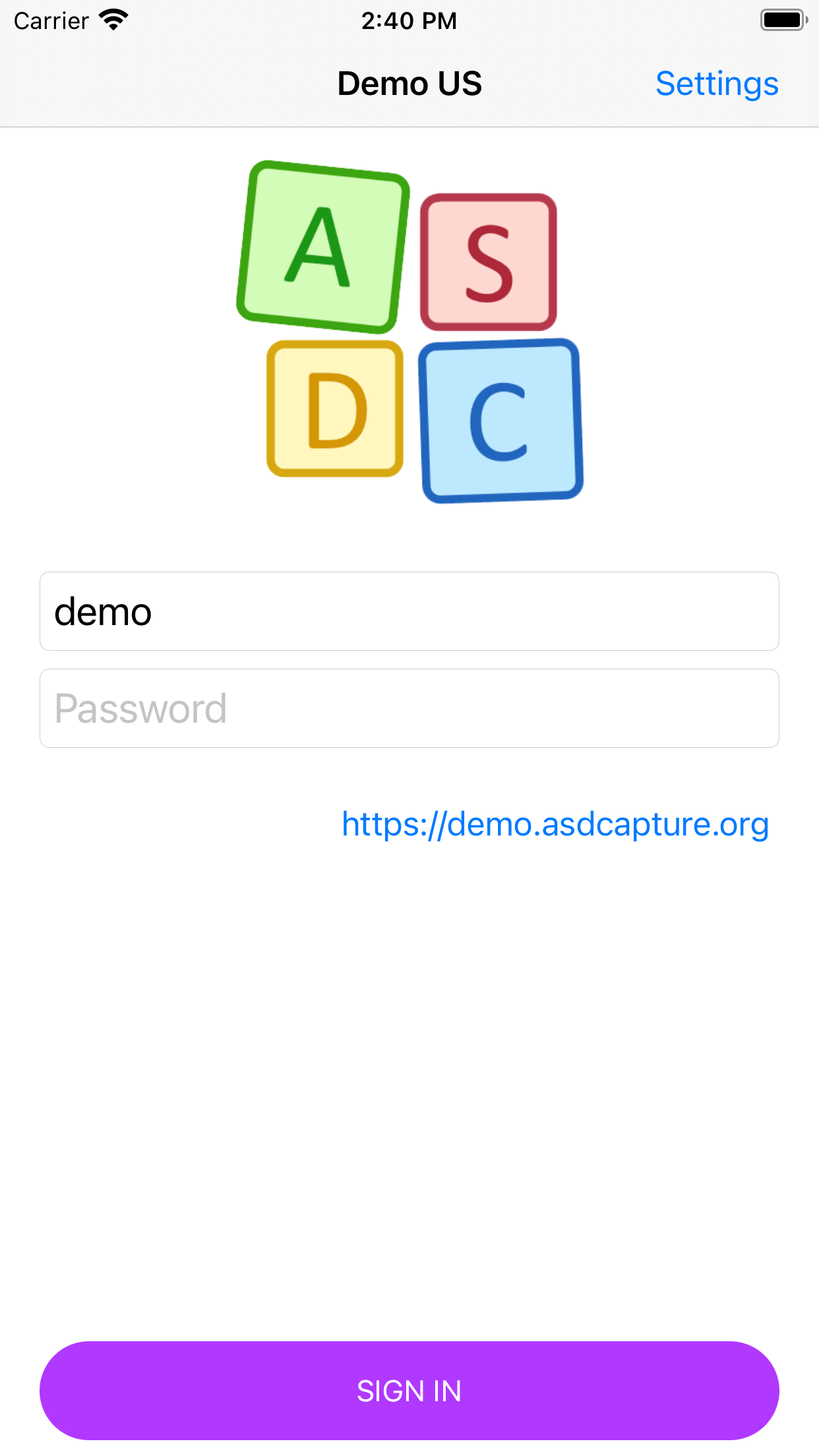Image resolution: width=819 pixels, height=1456 pixels.
Task: Click the Settings text in the navigation bar
Action: [717, 83]
